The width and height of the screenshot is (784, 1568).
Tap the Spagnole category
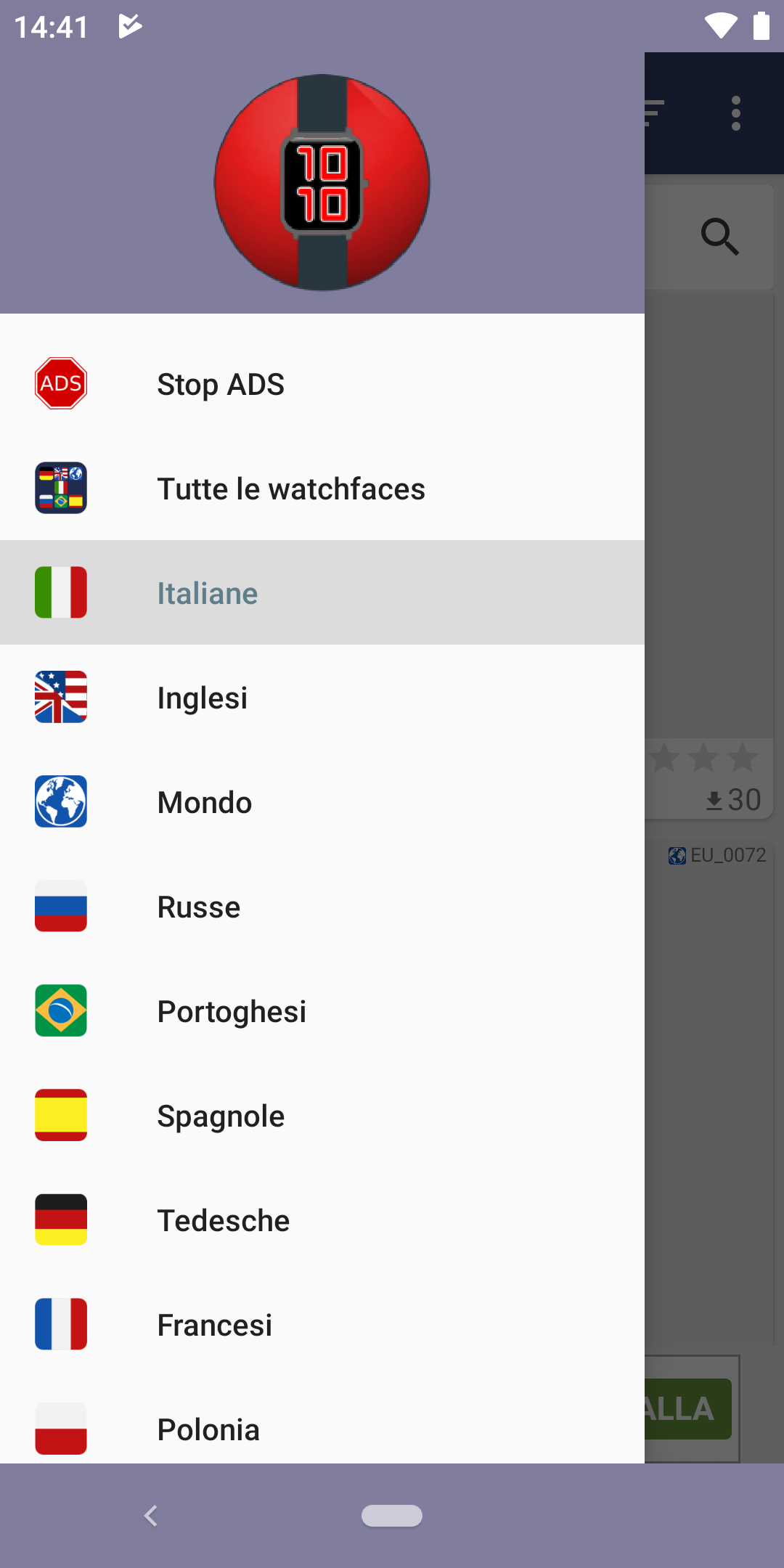click(x=322, y=1116)
